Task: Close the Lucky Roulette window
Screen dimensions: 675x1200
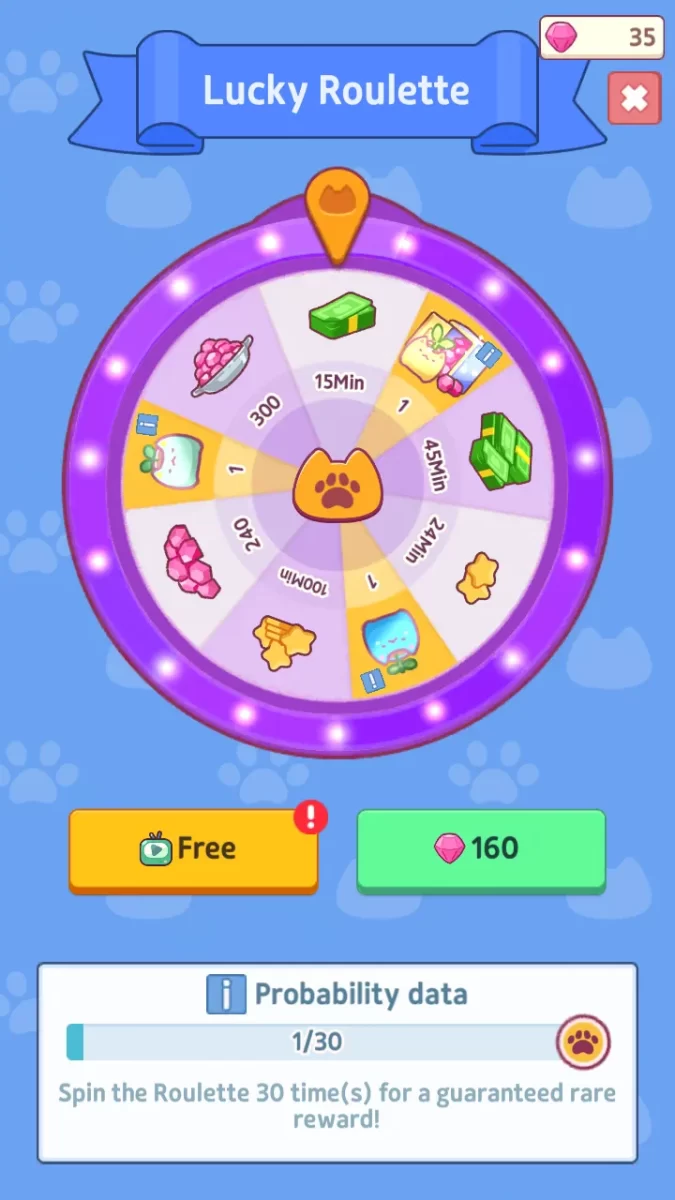Action: (634, 98)
